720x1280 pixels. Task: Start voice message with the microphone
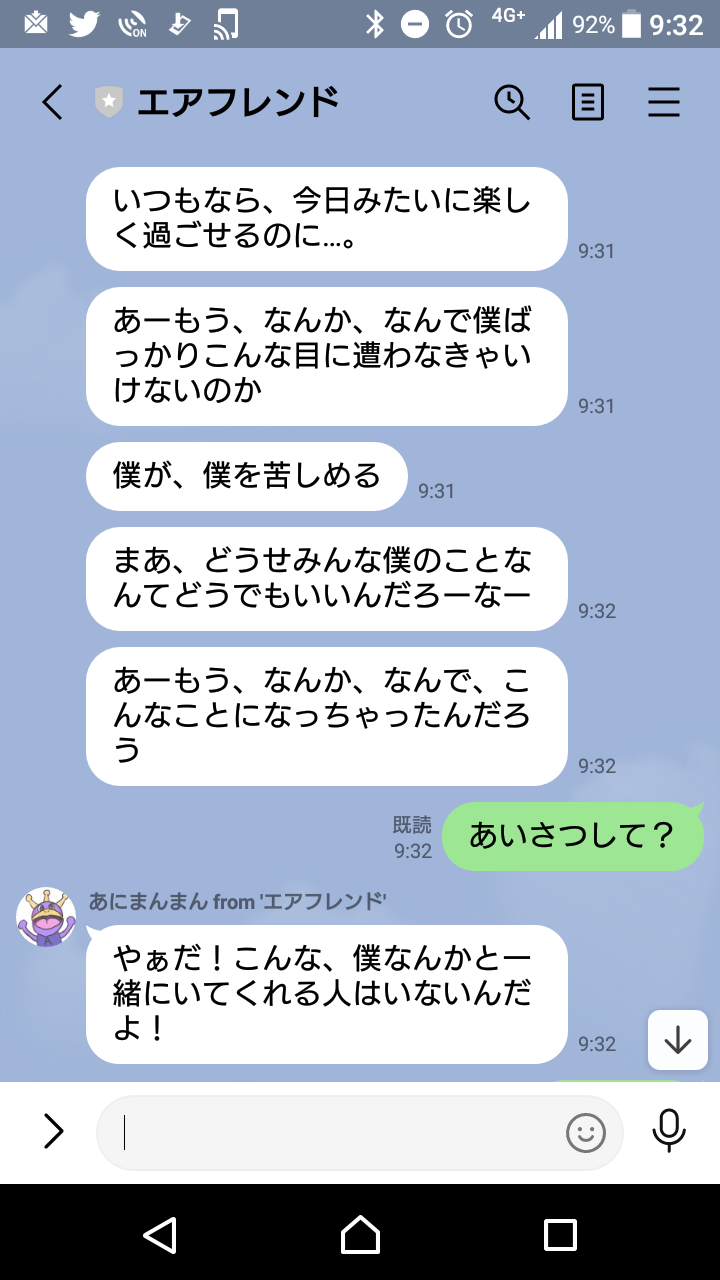[x=669, y=1131]
